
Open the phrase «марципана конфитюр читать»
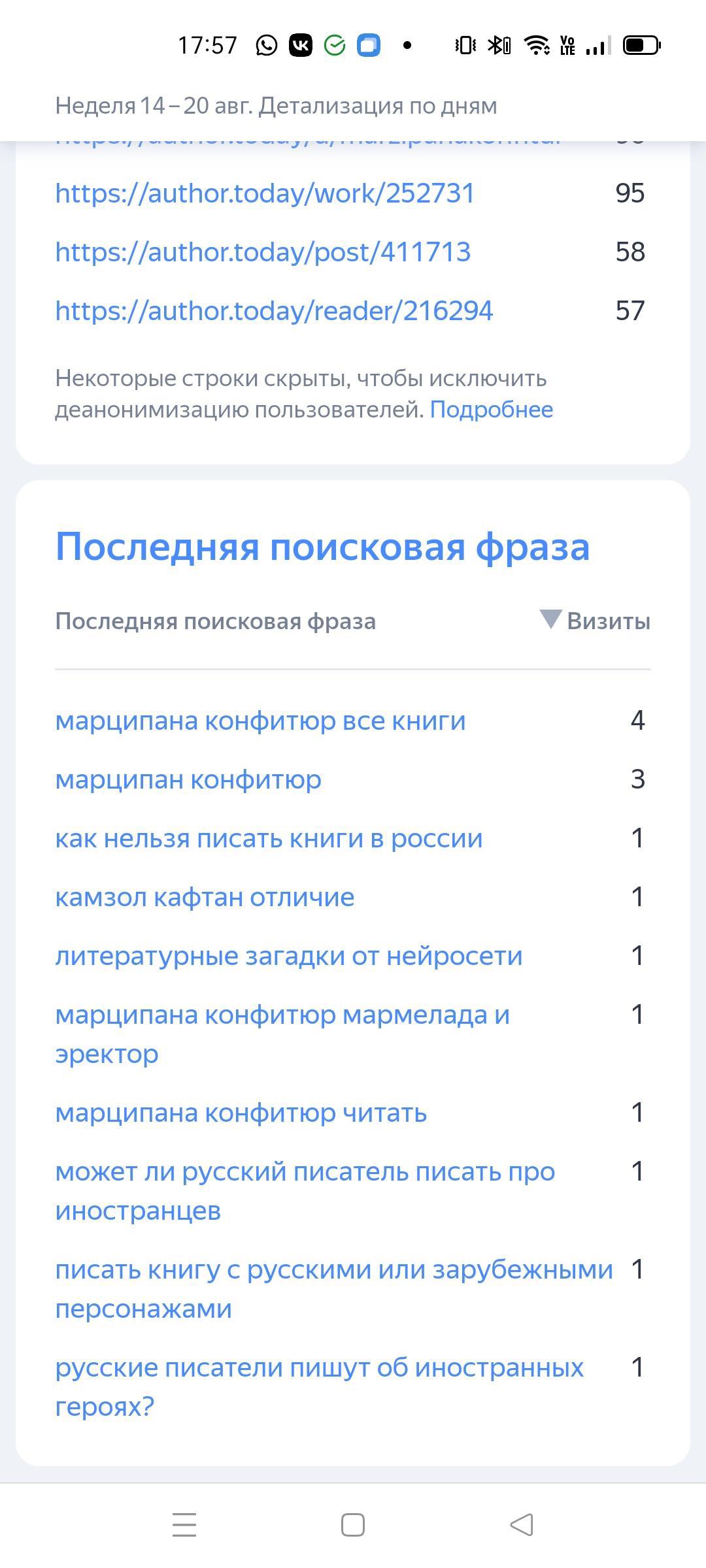coord(241,1113)
